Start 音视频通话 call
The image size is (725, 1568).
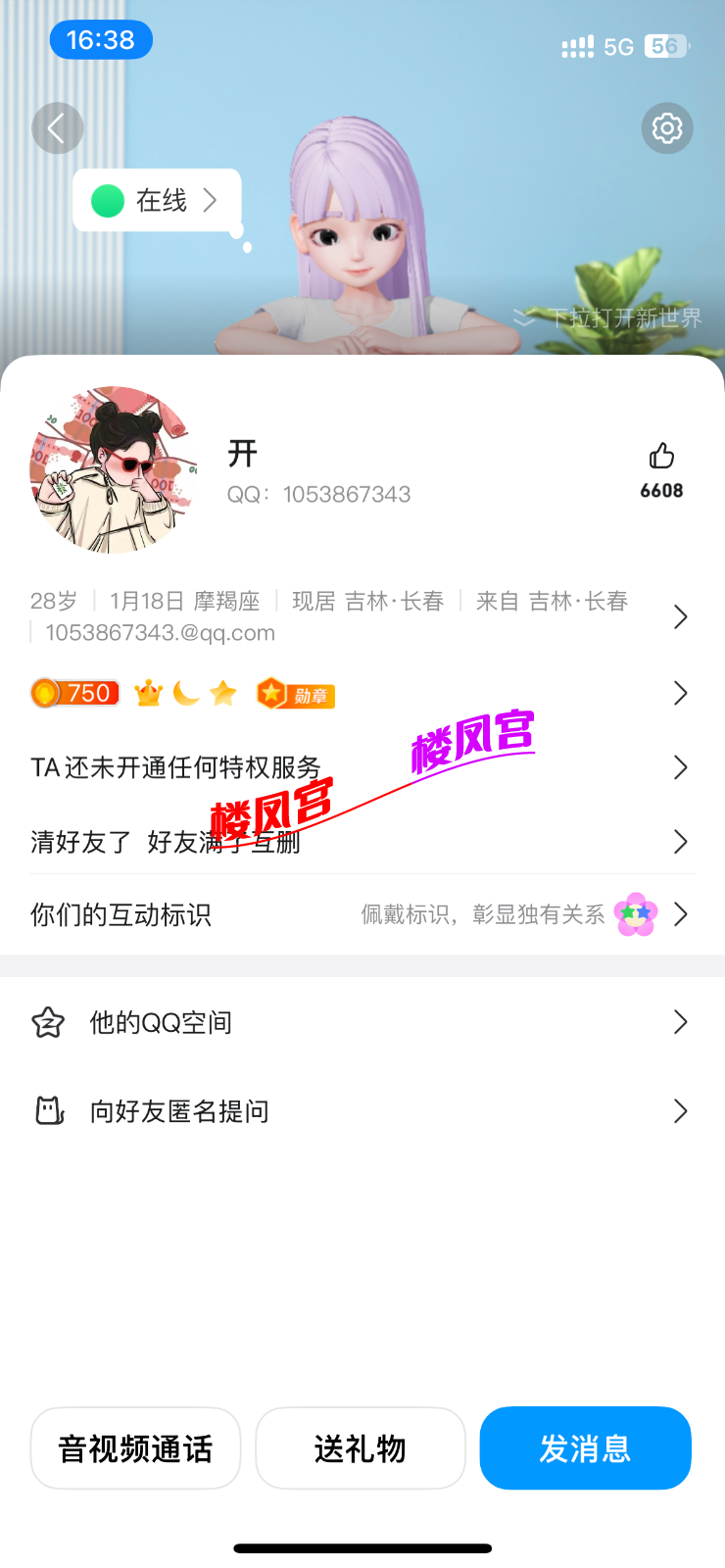pyautogui.click(x=135, y=1448)
